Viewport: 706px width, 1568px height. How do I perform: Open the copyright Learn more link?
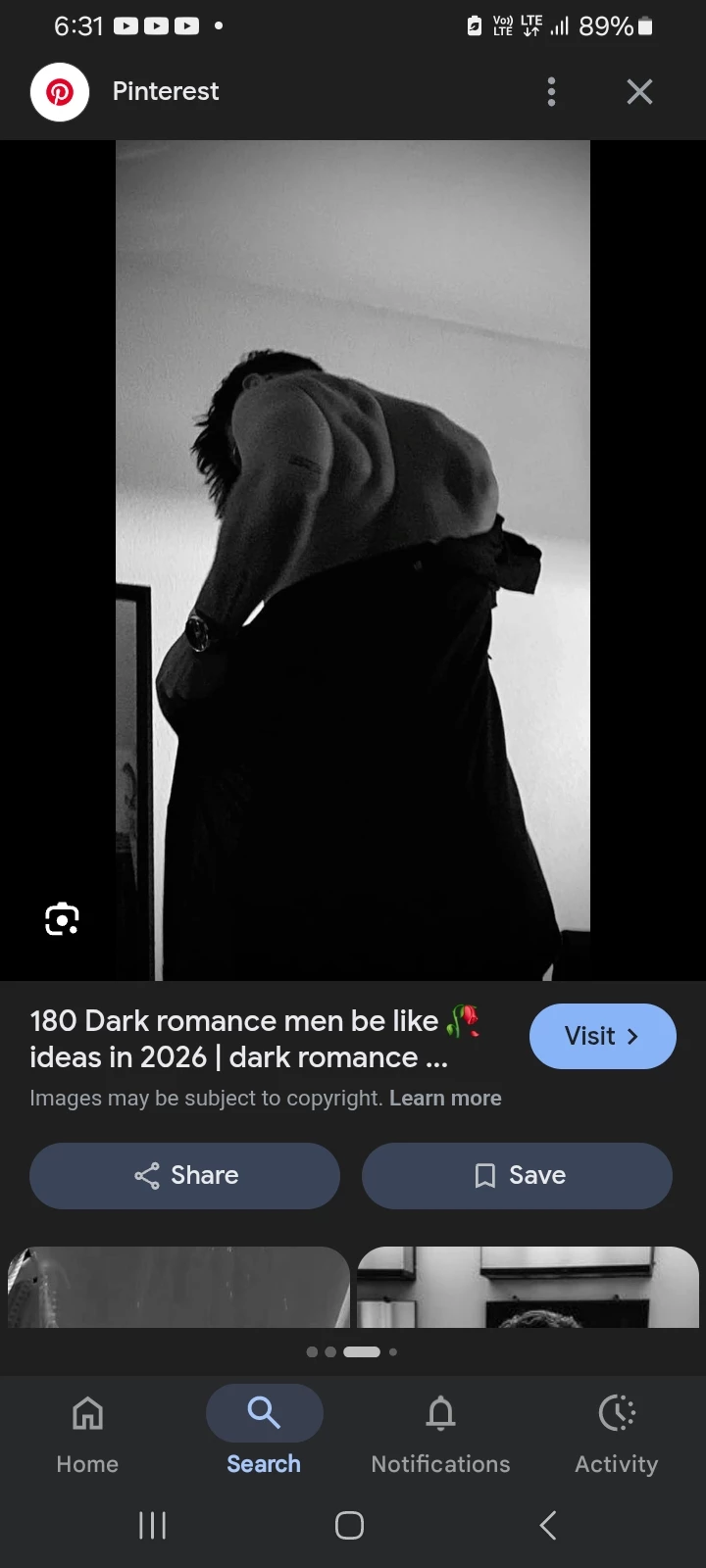pyautogui.click(x=445, y=1099)
